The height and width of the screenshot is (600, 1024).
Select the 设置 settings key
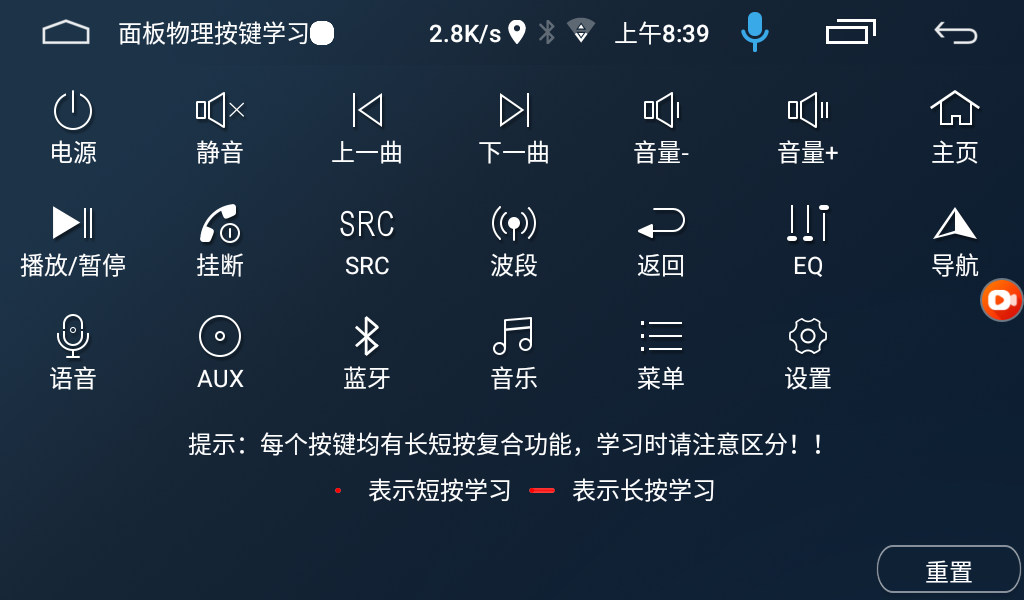click(x=808, y=352)
